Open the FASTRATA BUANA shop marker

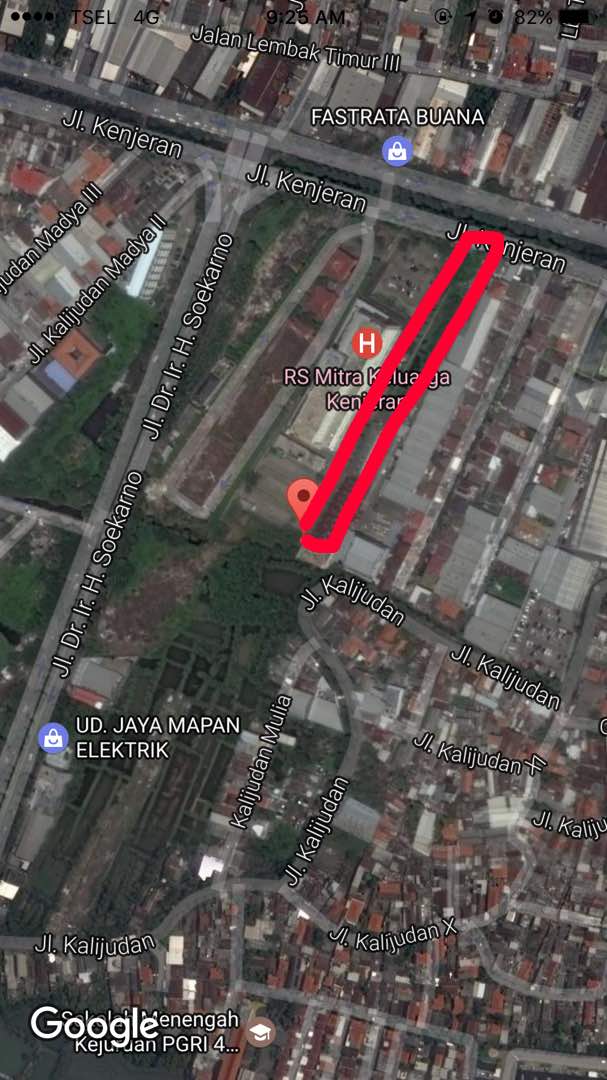tap(398, 151)
